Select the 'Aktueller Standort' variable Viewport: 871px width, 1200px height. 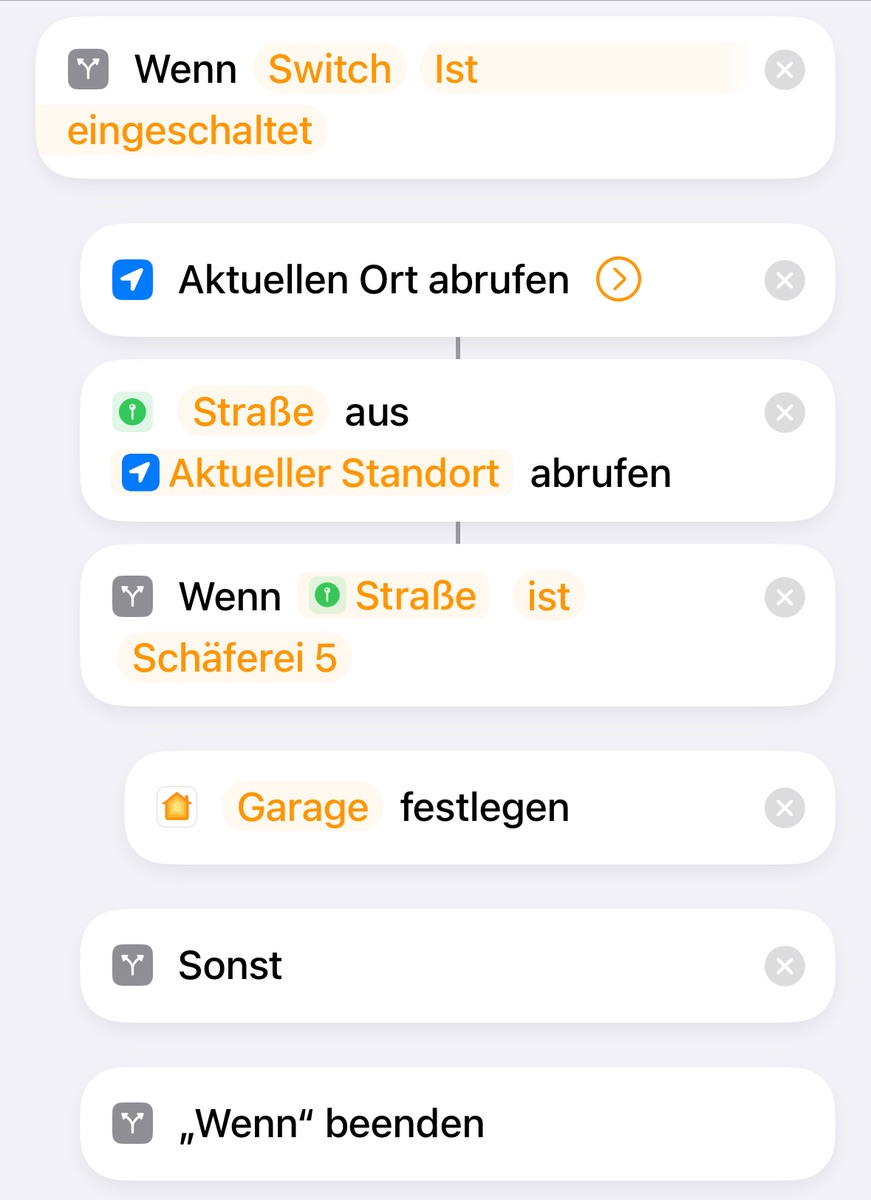pos(313,473)
